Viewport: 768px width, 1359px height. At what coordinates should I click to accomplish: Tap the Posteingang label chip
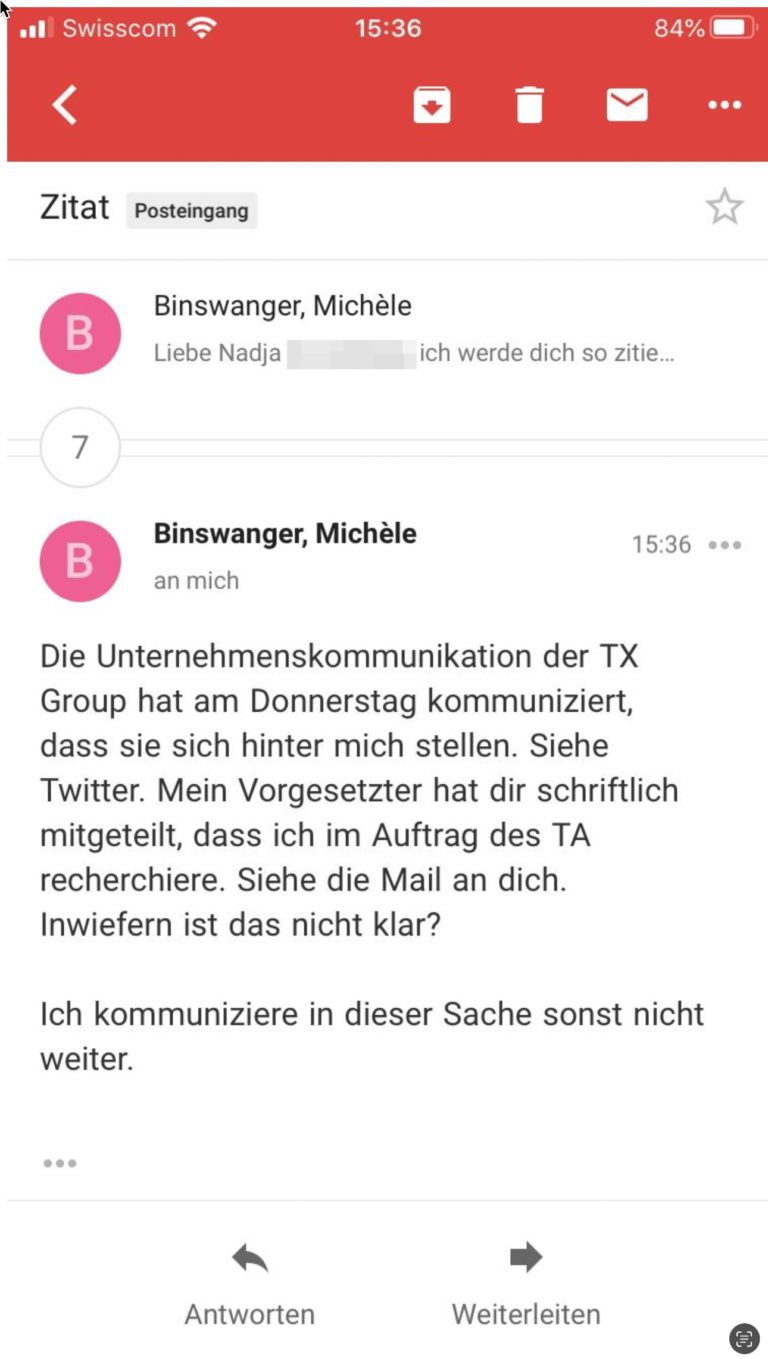tap(191, 211)
